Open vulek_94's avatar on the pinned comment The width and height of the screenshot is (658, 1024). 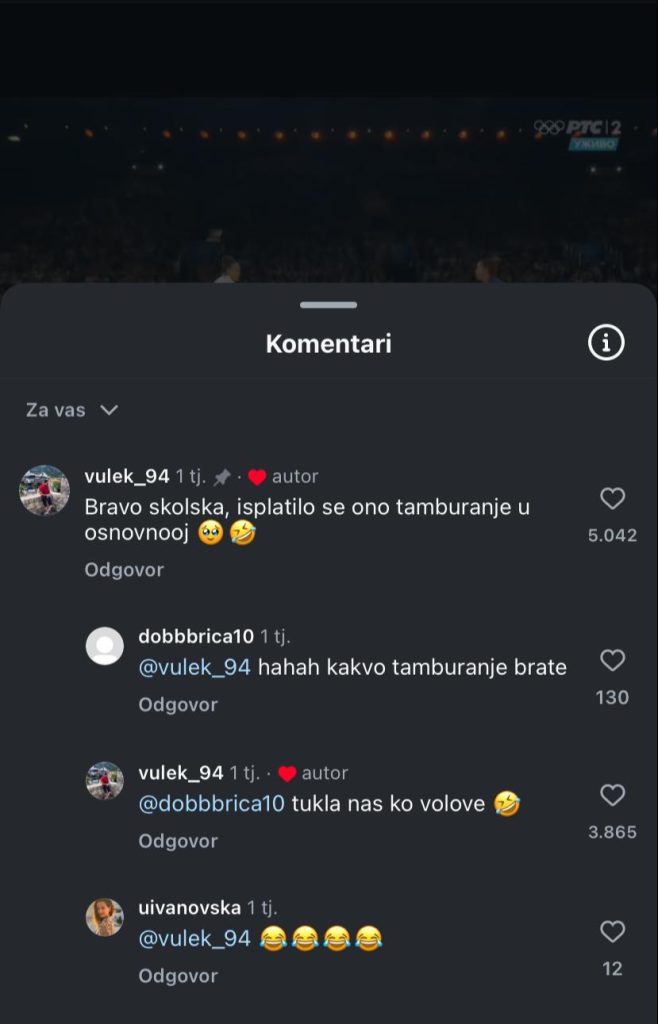coord(45,490)
